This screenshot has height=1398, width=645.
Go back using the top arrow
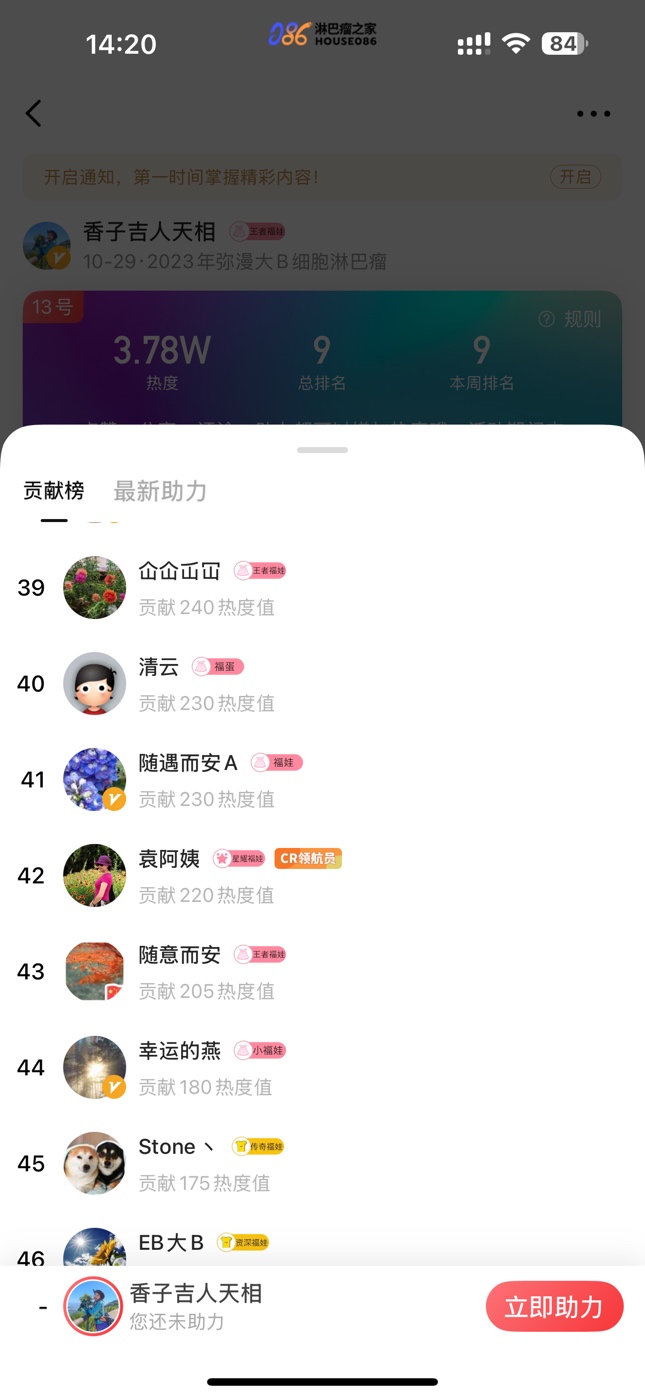(34, 113)
